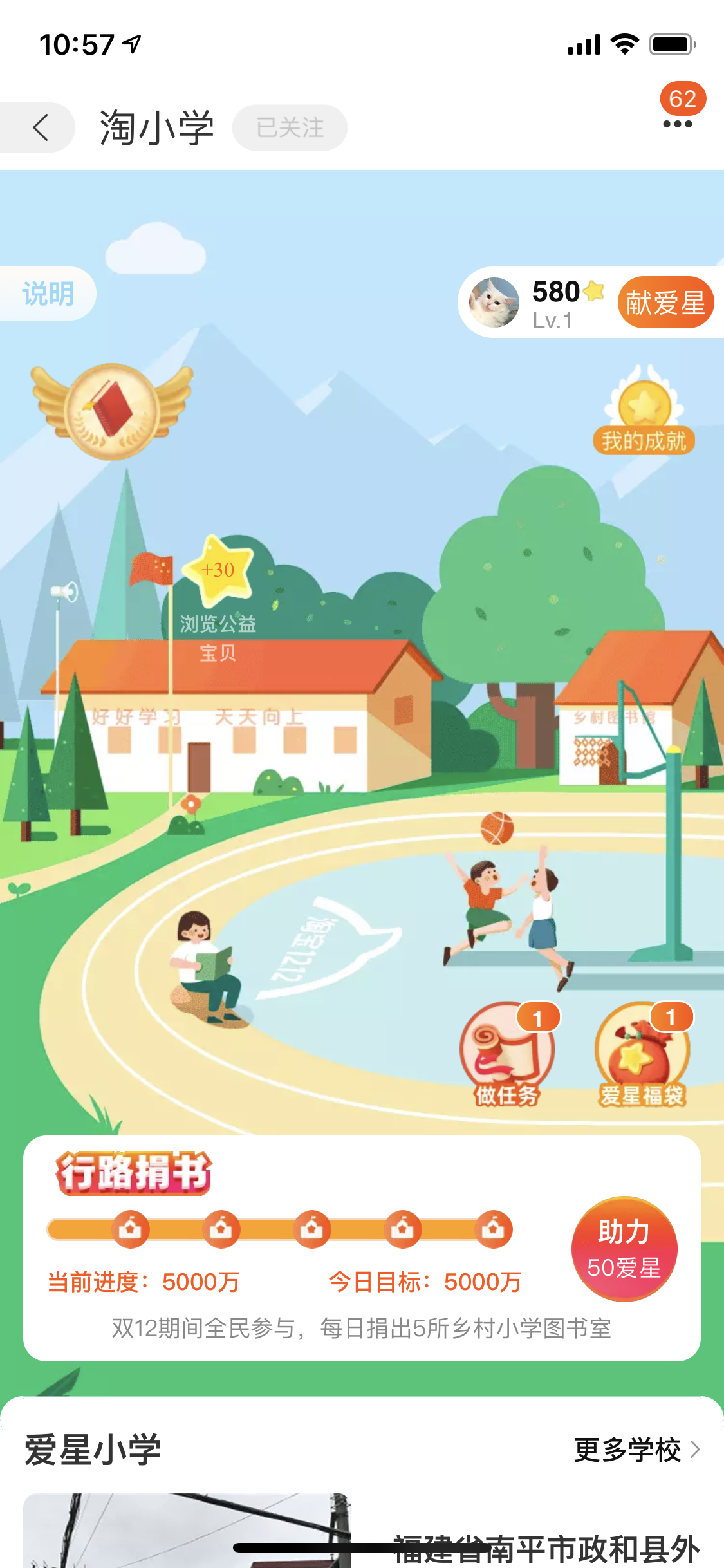The height and width of the screenshot is (1568, 724).
Task: Tap 助力 50爱星 boost button
Action: click(624, 1249)
